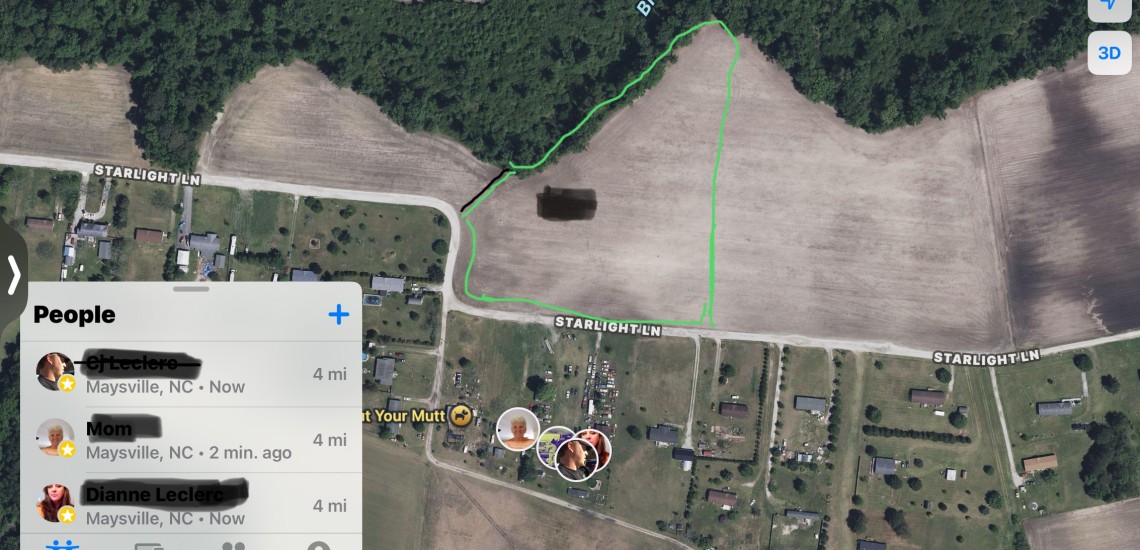Open the Eat Your Mutt map marker

pos(460,415)
